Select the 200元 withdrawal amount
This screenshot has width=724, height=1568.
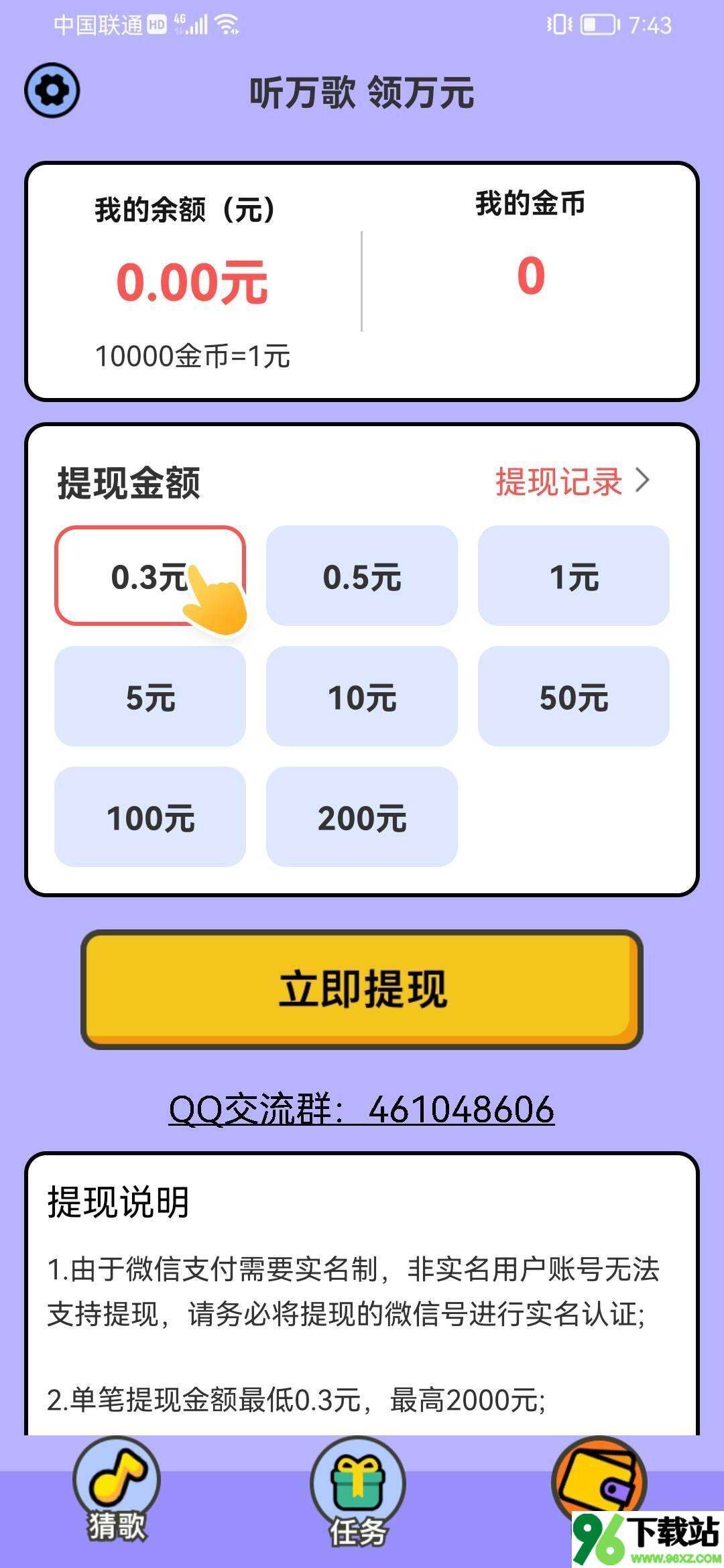[x=361, y=818]
